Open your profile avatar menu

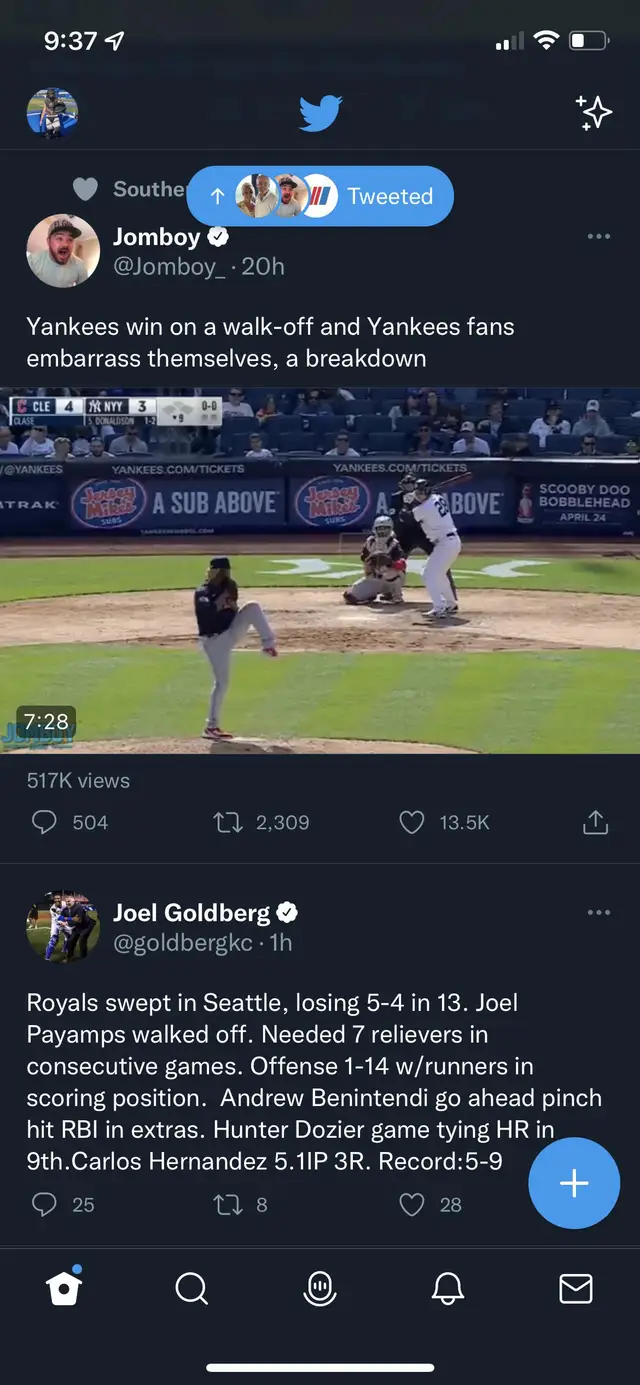point(52,113)
